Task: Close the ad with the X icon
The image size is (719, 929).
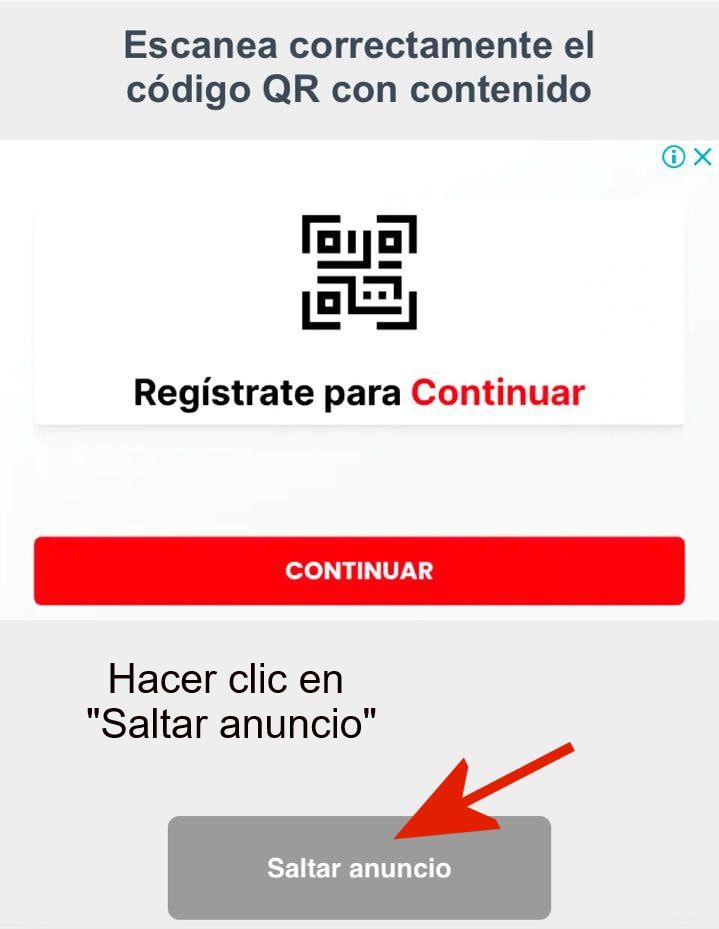Action: point(703,156)
